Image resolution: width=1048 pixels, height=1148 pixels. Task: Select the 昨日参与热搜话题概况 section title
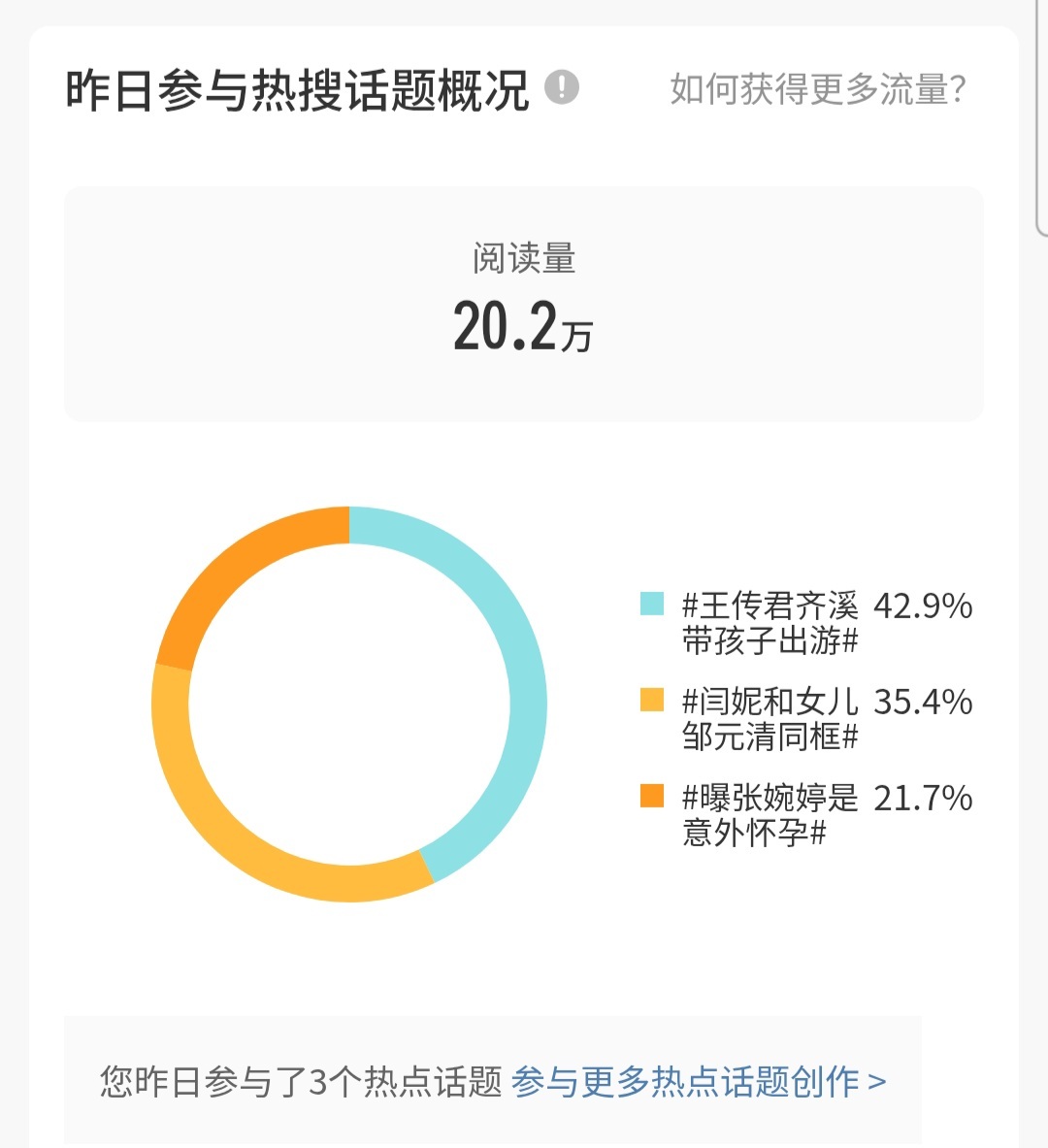[x=296, y=87]
